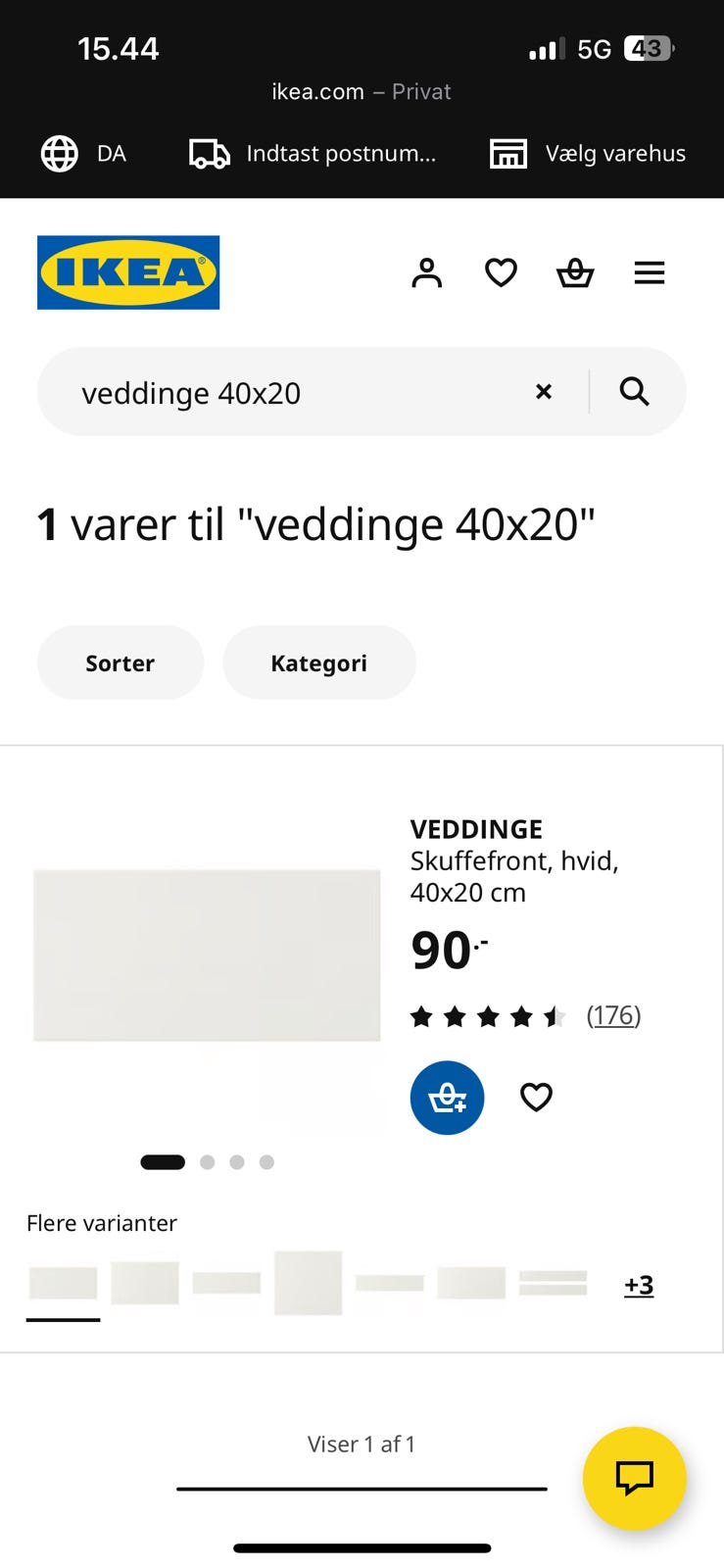The height and width of the screenshot is (1568, 724).
Task: Open the shopping bag icon
Action: click(575, 272)
